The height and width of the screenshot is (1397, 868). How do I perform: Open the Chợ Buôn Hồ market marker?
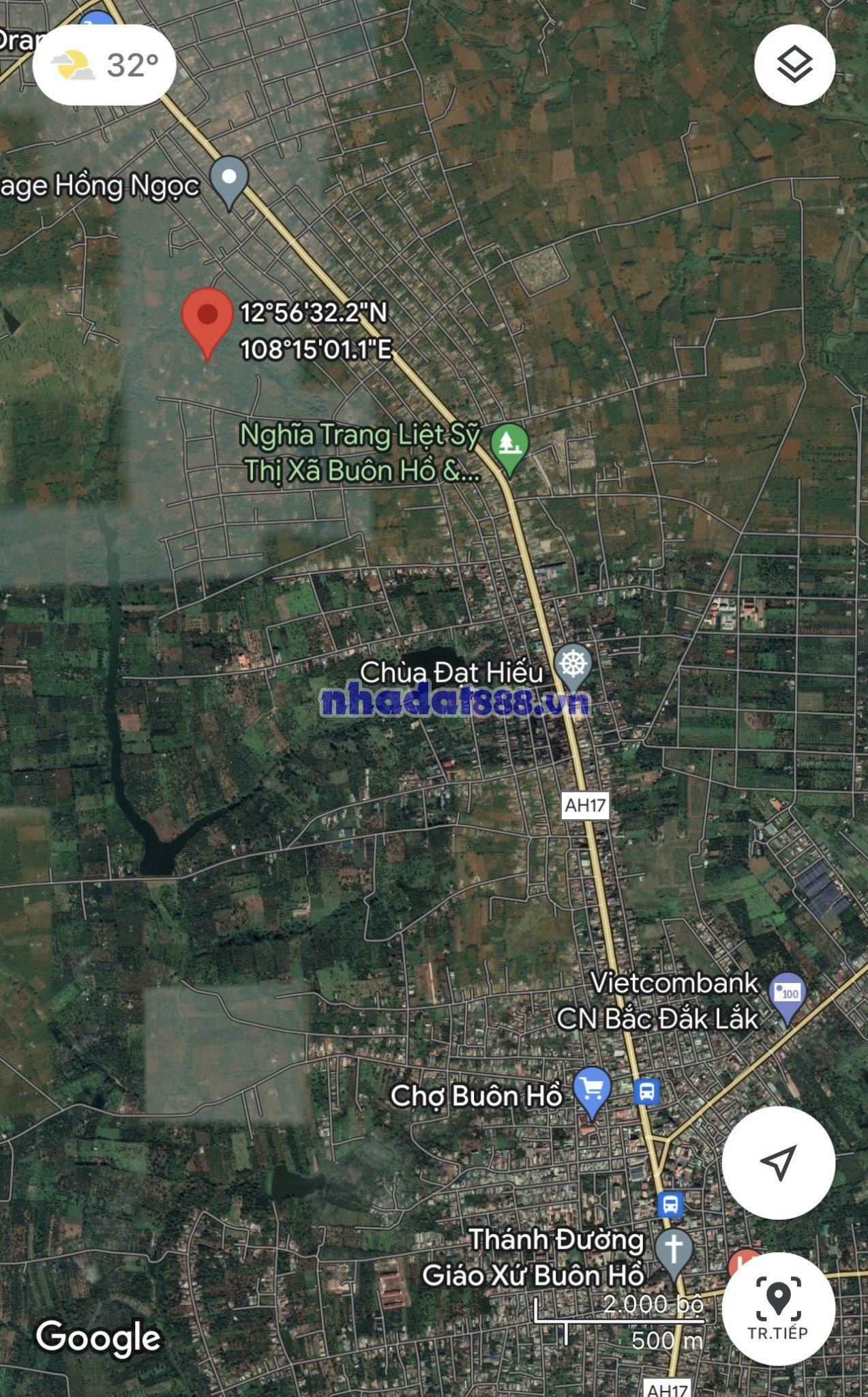point(592,1089)
